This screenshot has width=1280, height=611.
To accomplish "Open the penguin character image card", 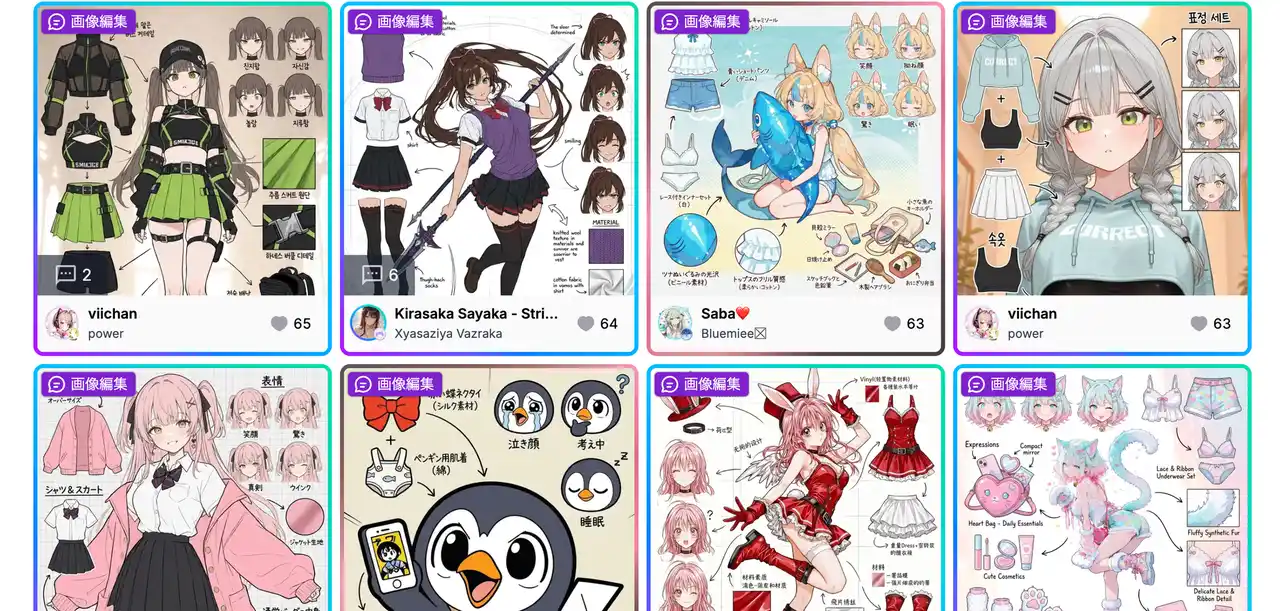I will [x=489, y=490].
